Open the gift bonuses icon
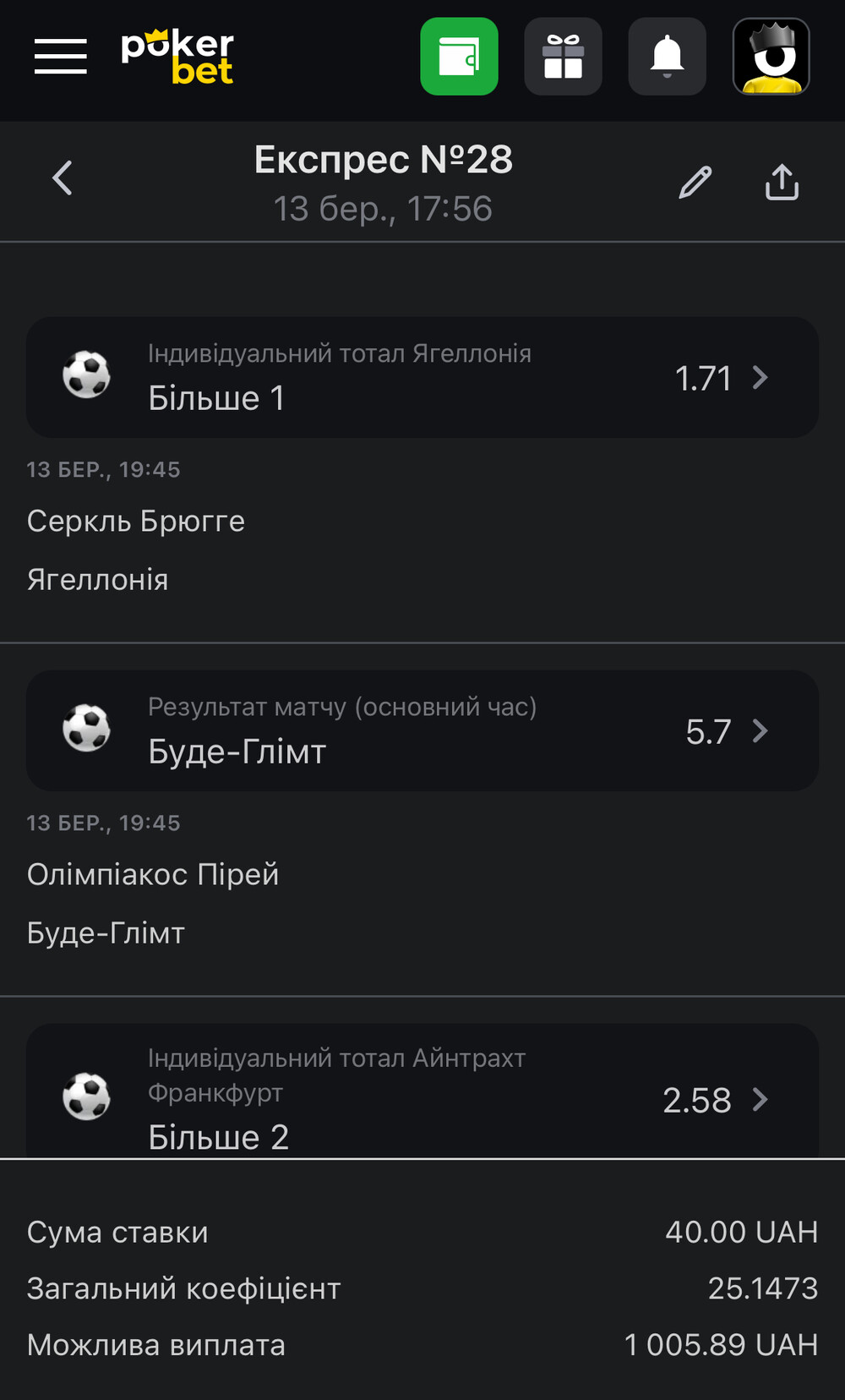845x1400 pixels. coord(563,57)
